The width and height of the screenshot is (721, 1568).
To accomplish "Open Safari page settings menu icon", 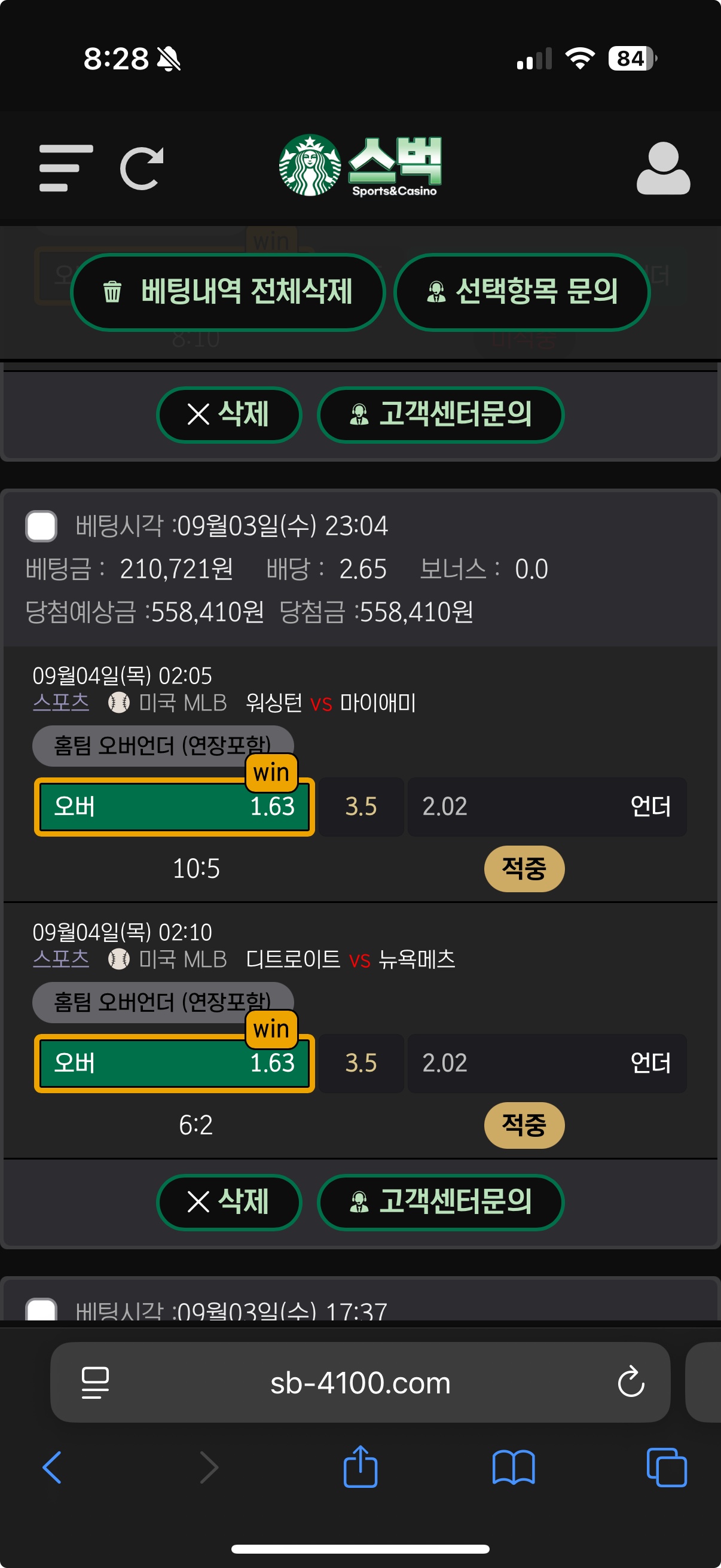I will tap(95, 1383).
